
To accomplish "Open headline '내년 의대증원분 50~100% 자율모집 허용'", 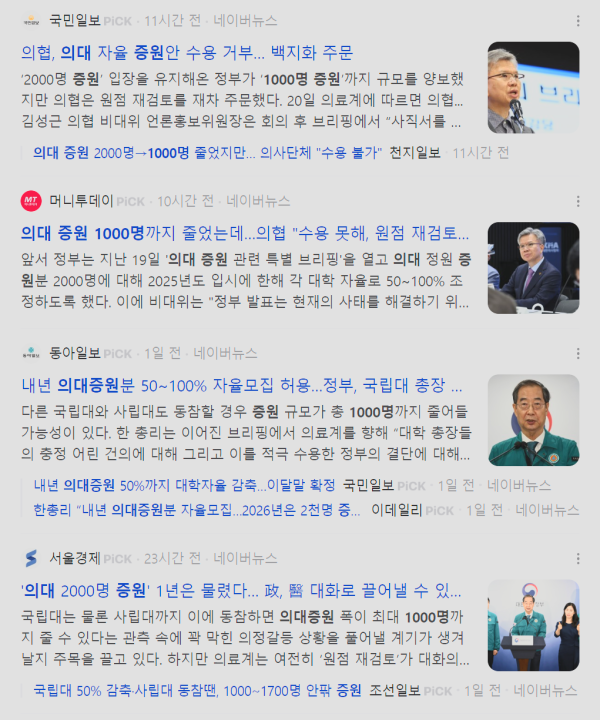I will tap(241, 385).
